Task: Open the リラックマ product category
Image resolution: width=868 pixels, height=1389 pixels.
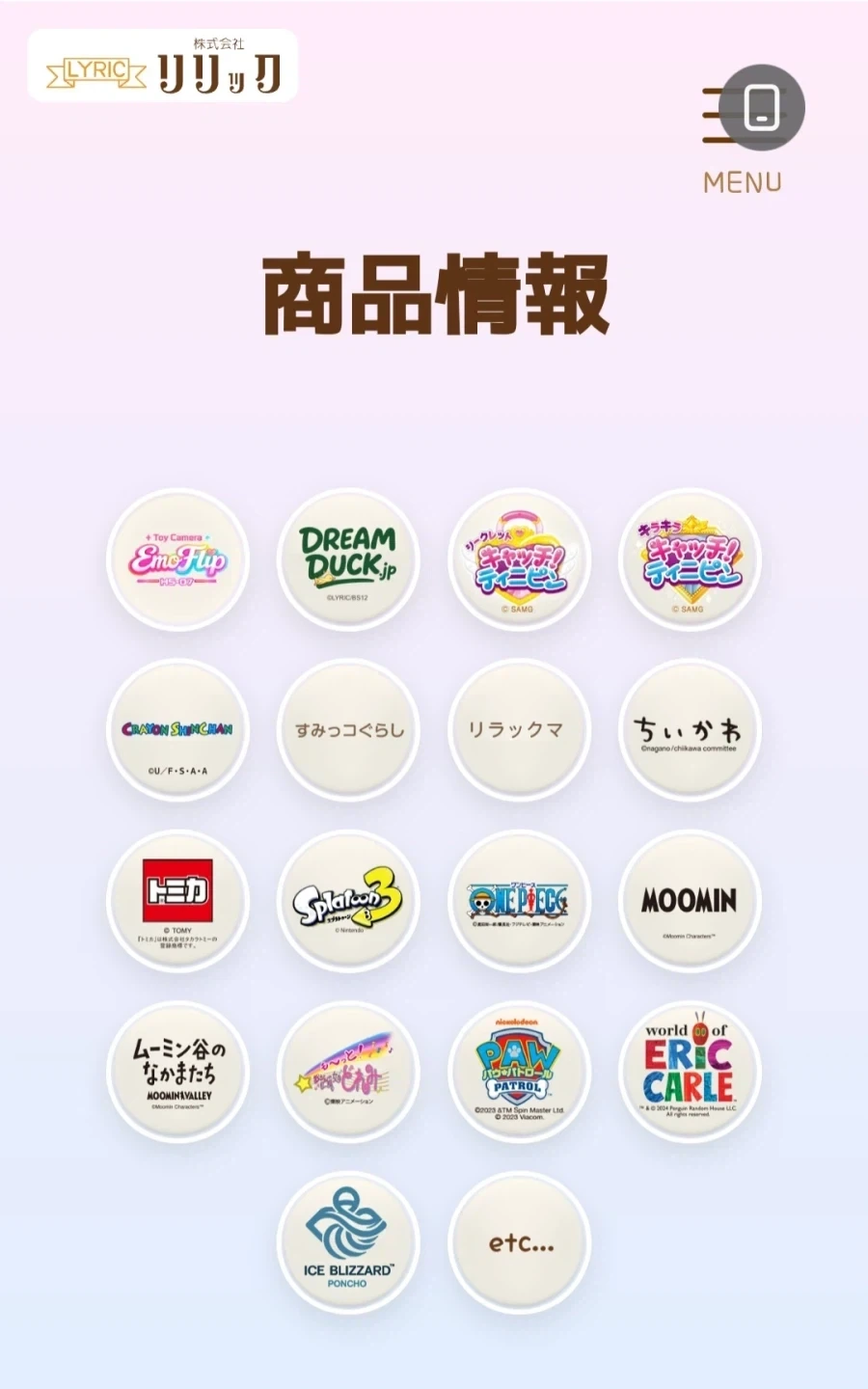Action: tap(520, 730)
